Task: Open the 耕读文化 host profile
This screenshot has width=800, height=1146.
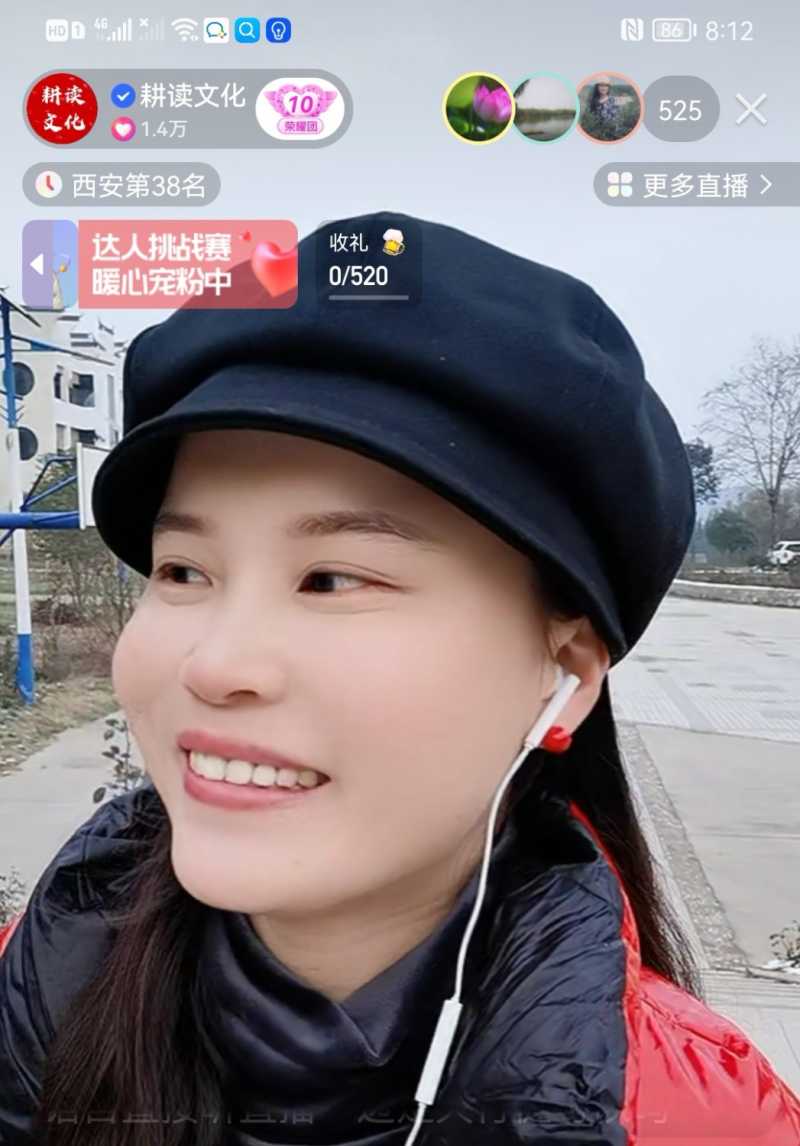Action: [62, 109]
